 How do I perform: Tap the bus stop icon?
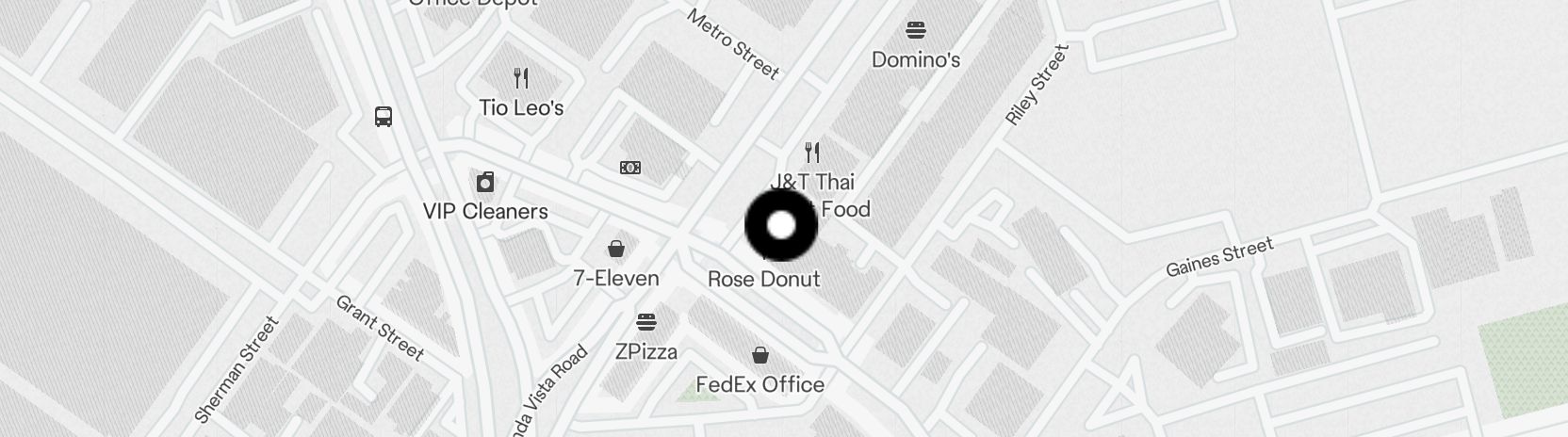[x=384, y=118]
